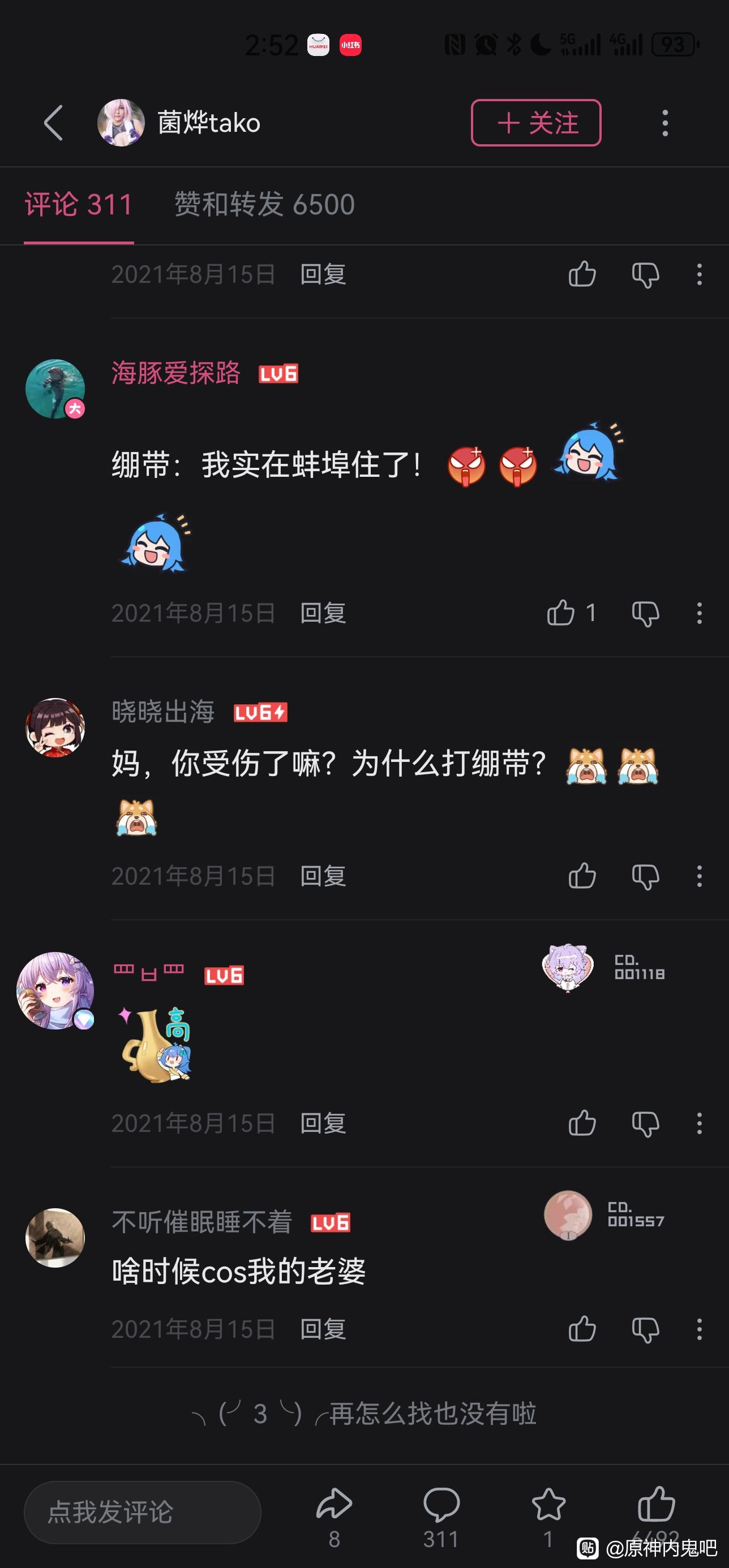
Task: Follow 菌烨tako with the 关注 button
Action: click(536, 123)
